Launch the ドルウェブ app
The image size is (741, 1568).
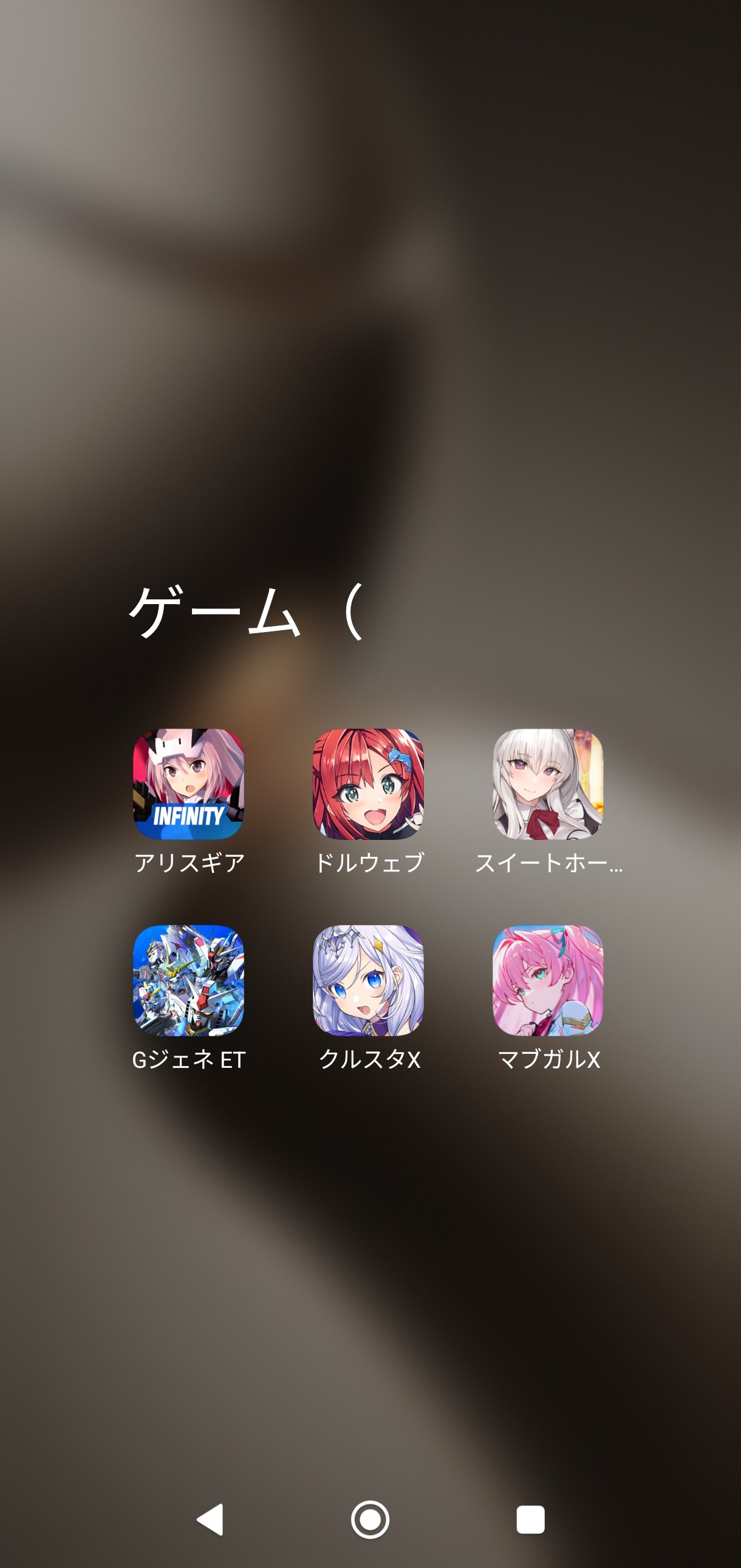pos(368,784)
